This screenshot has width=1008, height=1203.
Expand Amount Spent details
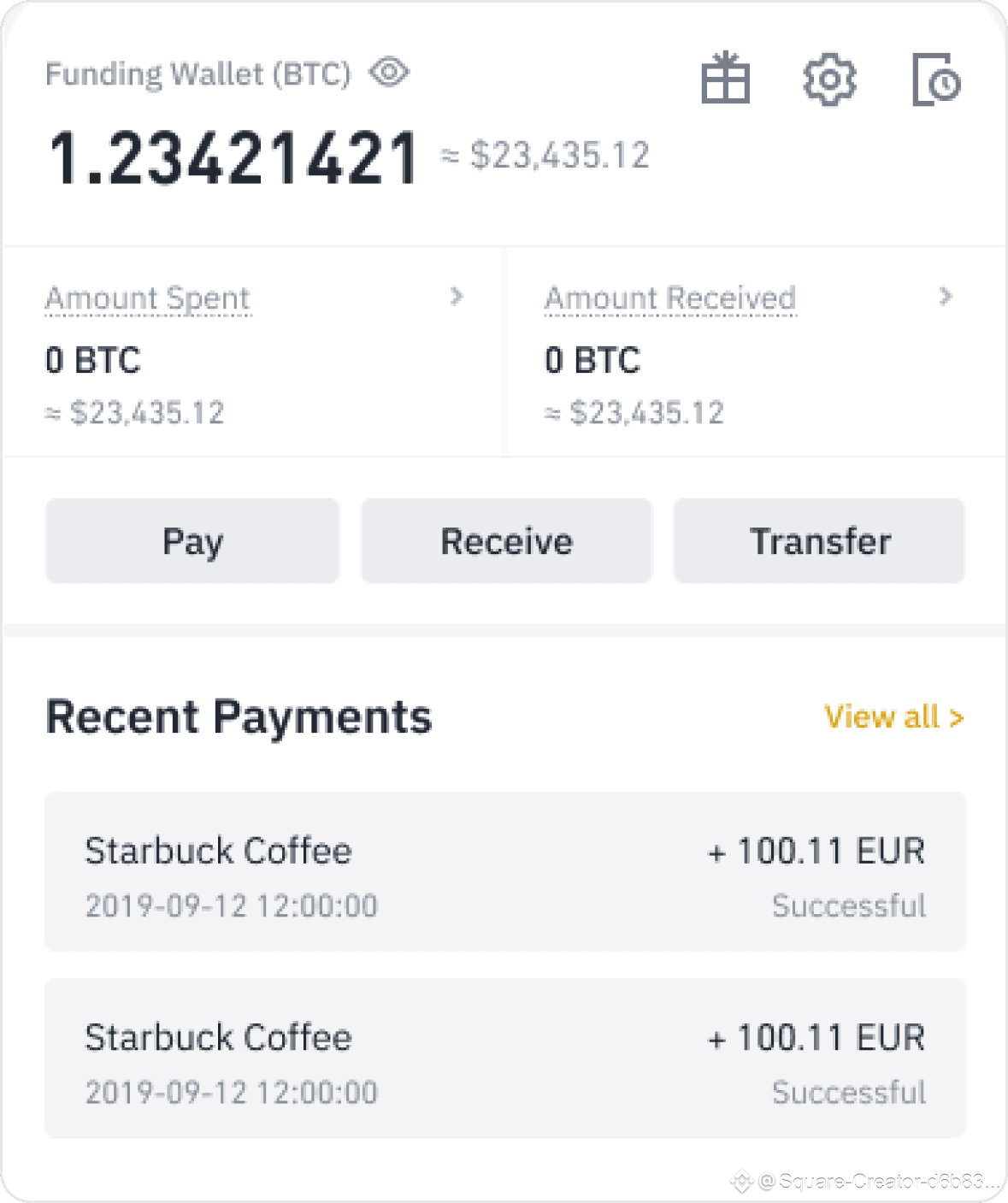[x=457, y=297]
